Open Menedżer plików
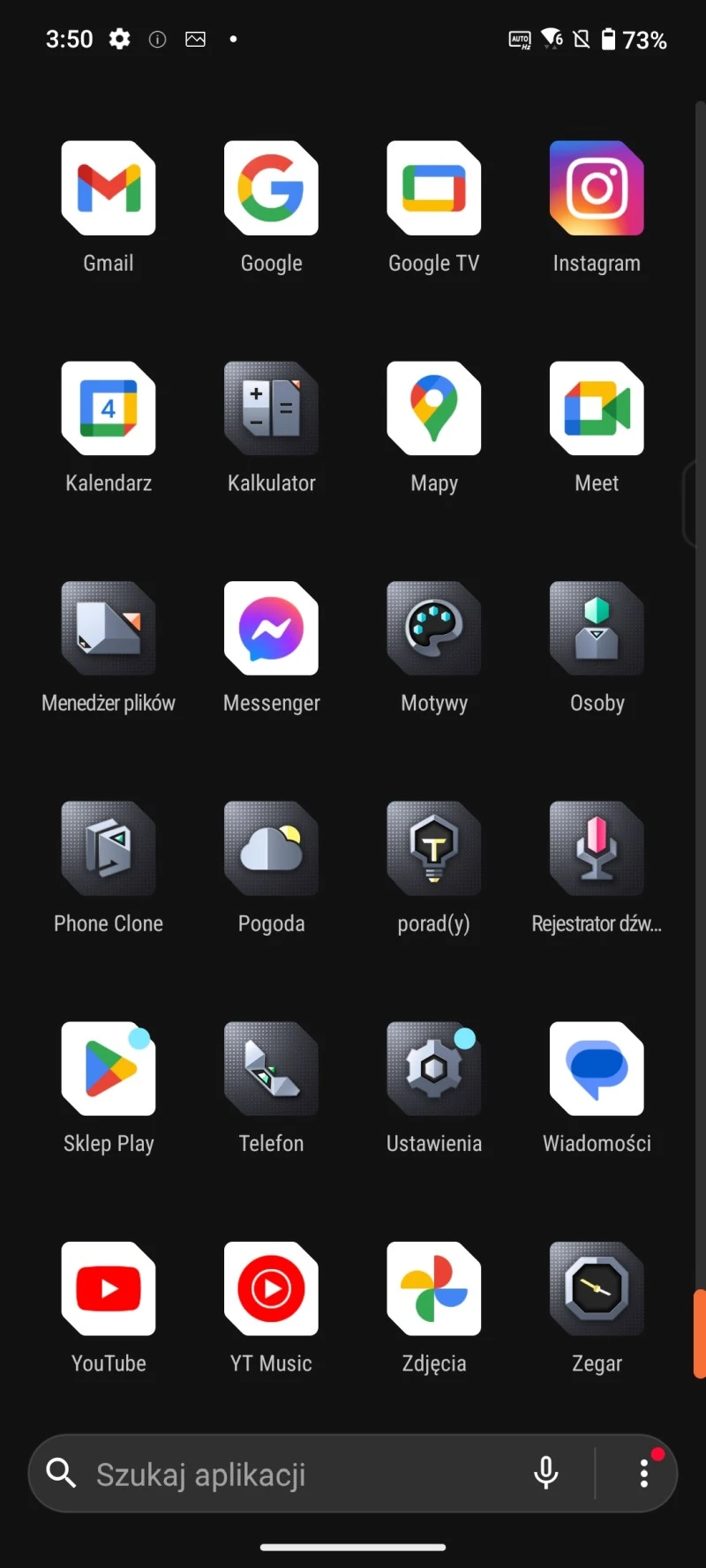Viewport: 706px width, 1568px height. pos(109,628)
